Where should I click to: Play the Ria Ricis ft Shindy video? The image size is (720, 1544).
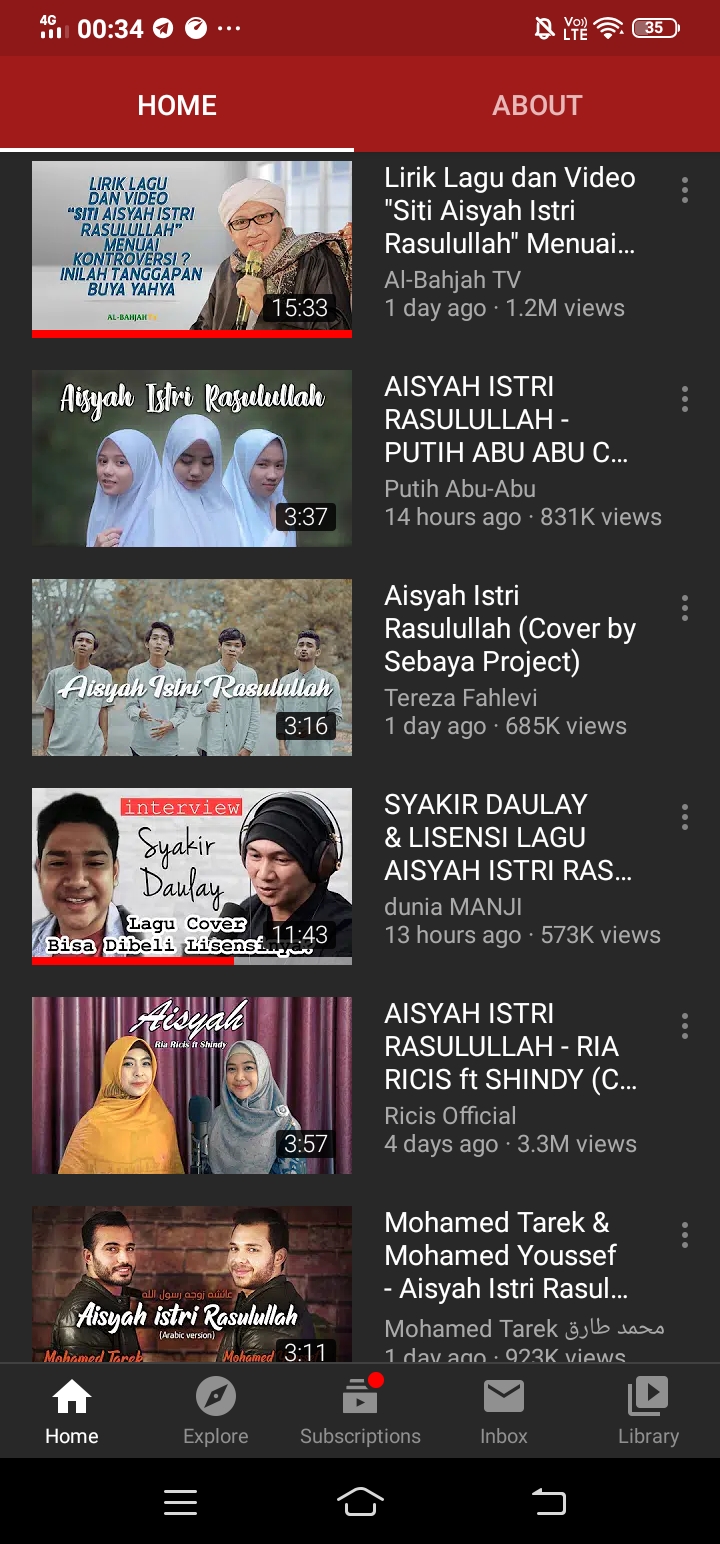click(192, 1085)
